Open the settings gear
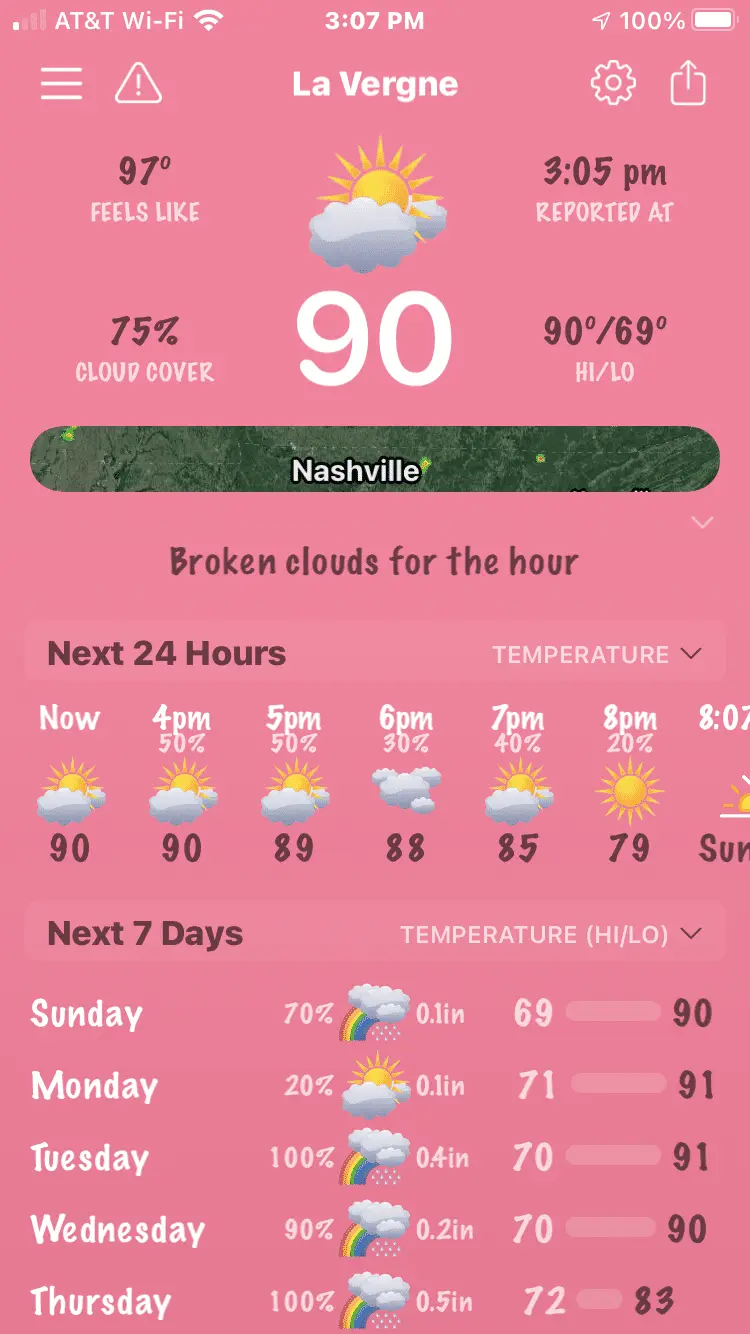This screenshot has height=1334, width=750. coord(613,84)
